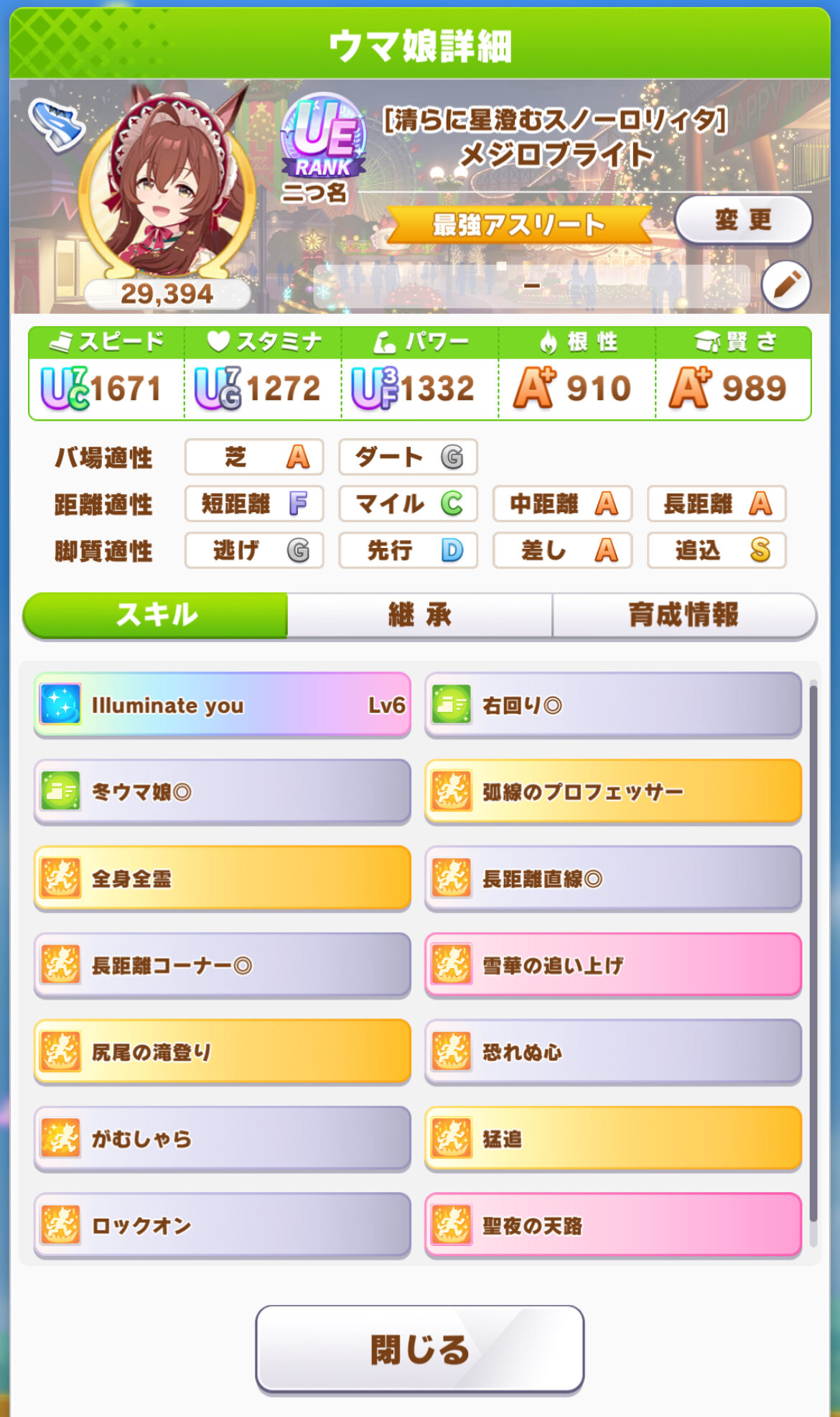Edit the memo with the pencil icon
The height and width of the screenshot is (1417, 840).
tap(786, 285)
